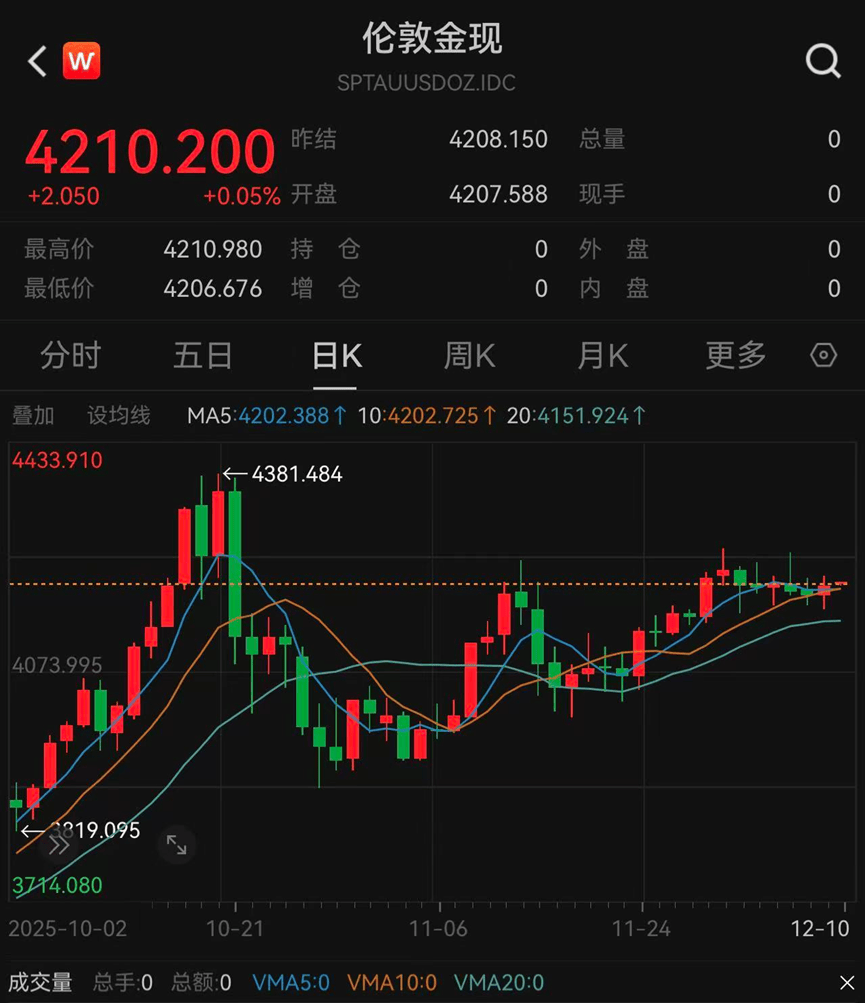Switch to the 五日 chart tab
This screenshot has width=865, height=1003.
coord(203,356)
